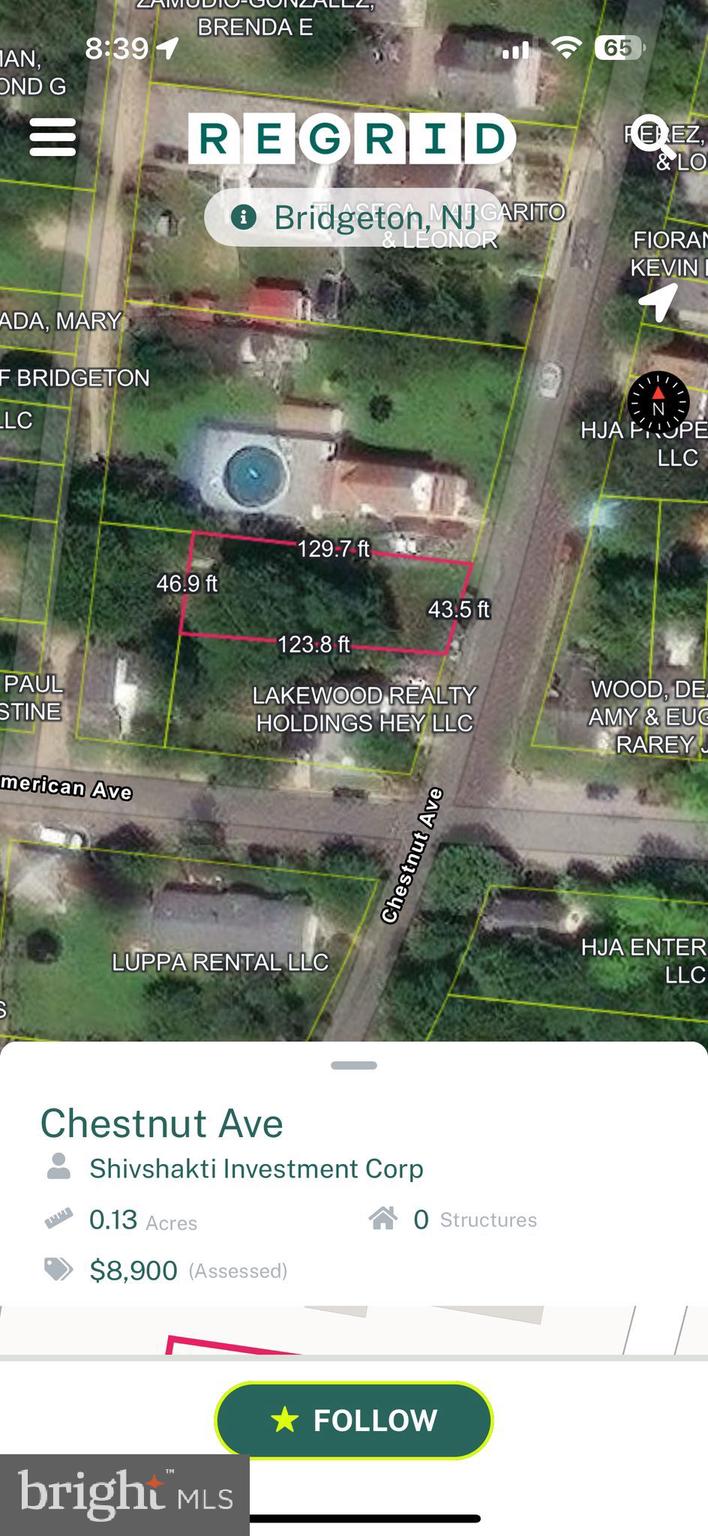Select the Luppa Rental LLC parcel
This screenshot has width=708, height=1536.
220,962
